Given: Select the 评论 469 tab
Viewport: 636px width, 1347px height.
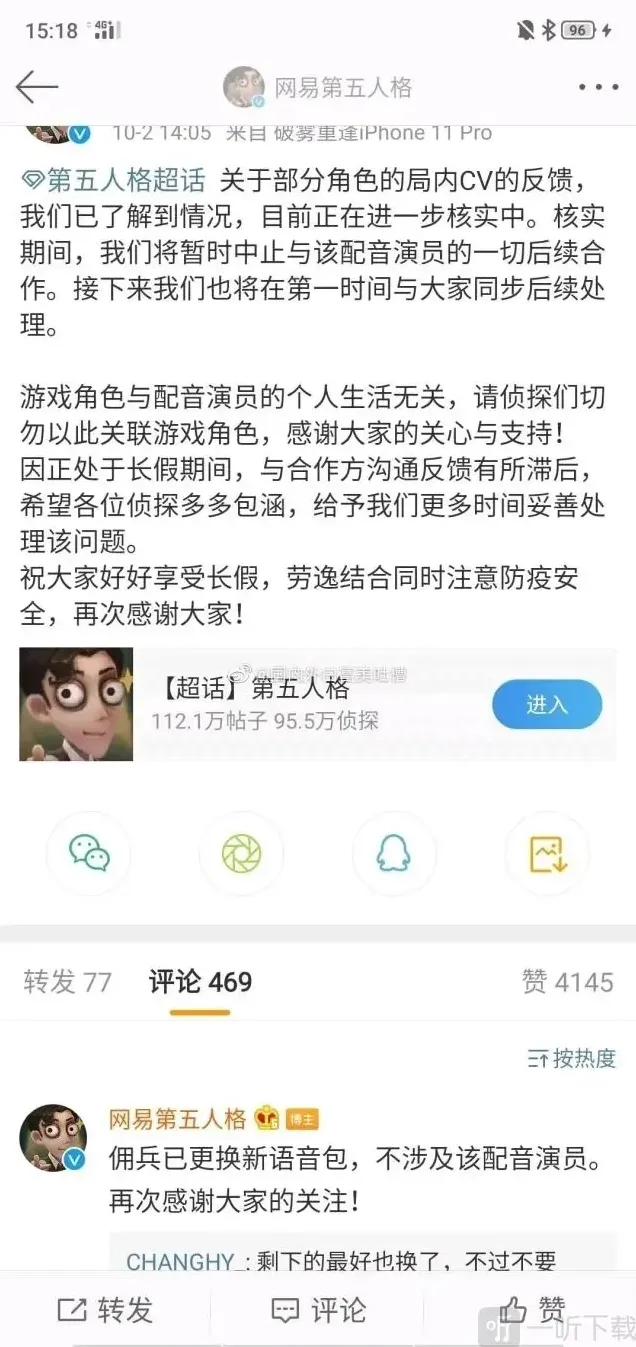Looking at the screenshot, I should [x=200, y=982].
